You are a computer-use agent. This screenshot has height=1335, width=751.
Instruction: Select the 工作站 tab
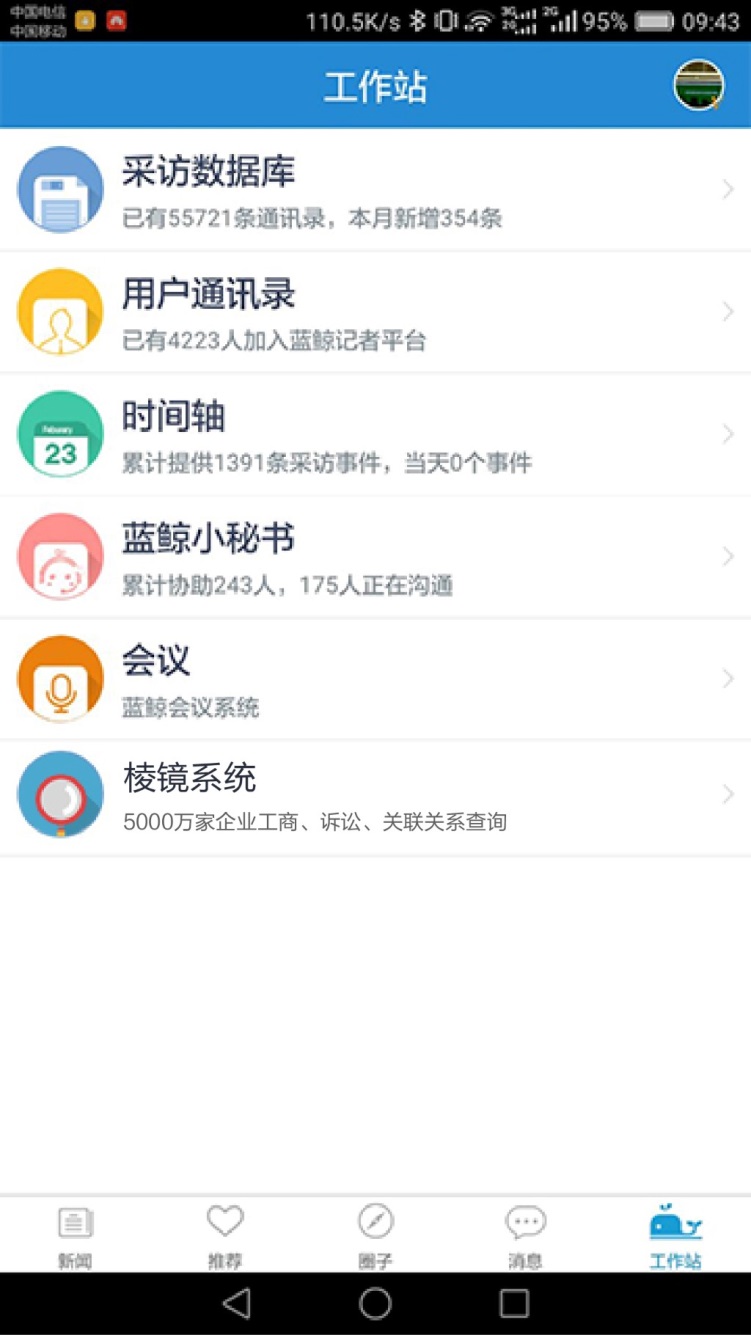click(675, 1235)
